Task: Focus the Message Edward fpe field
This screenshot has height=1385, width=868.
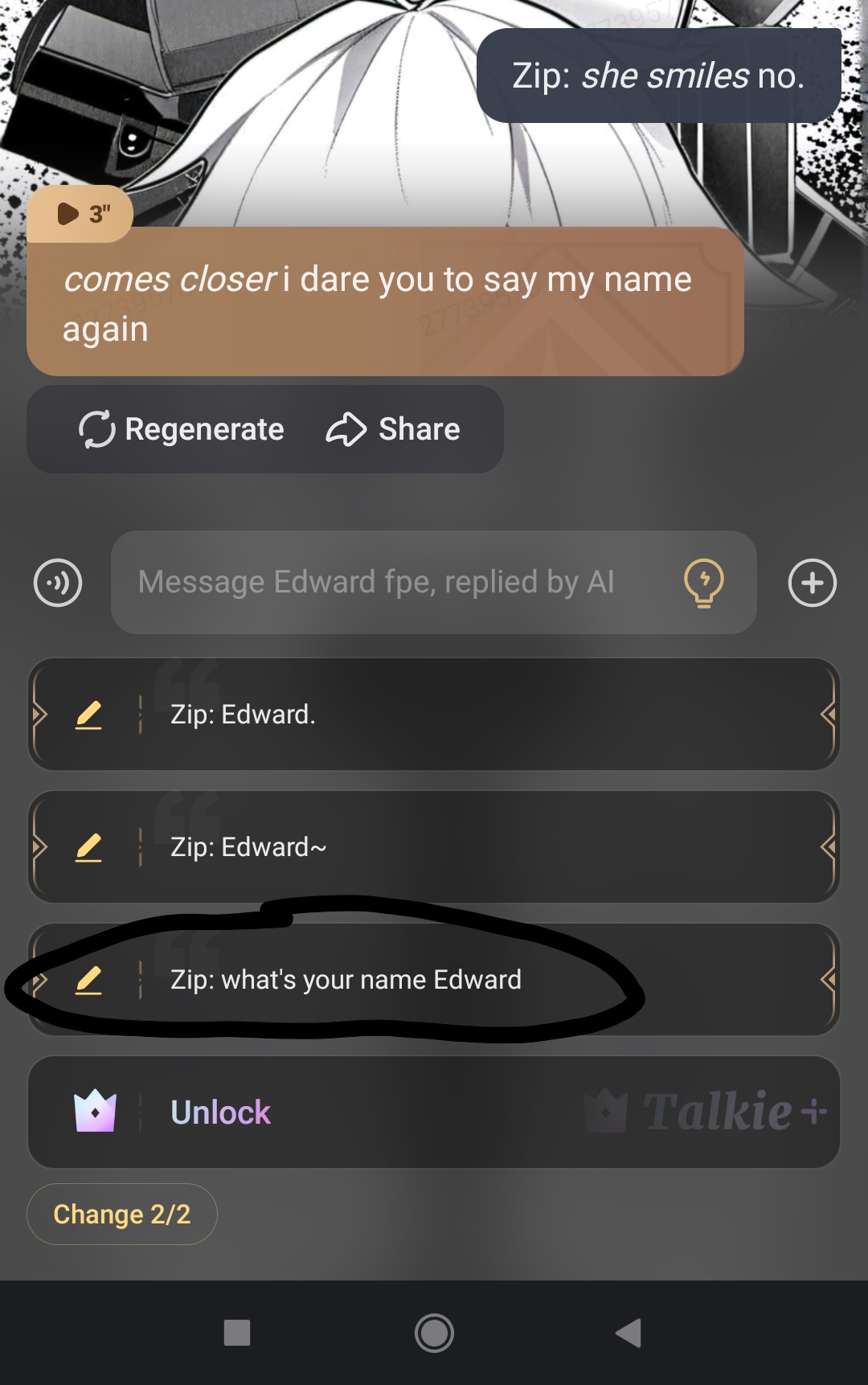Action: point(394,582)
